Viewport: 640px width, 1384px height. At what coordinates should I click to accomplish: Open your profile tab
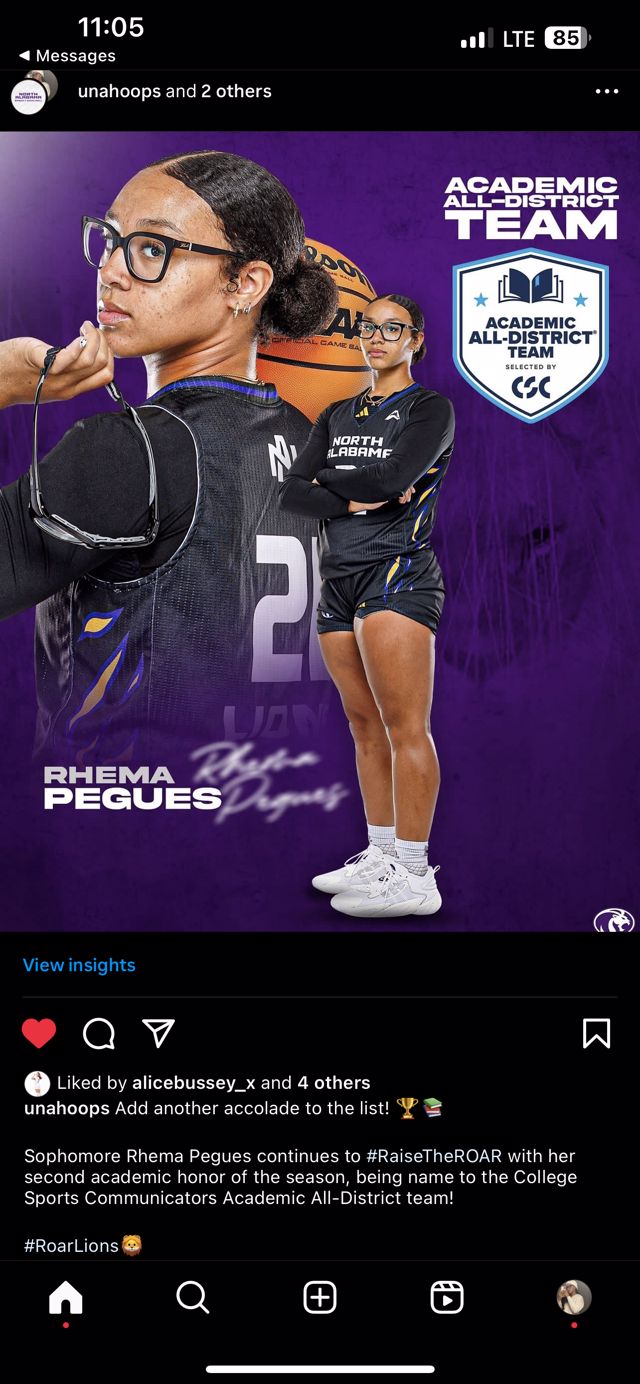pyautogui.click(x=574, y=1297)
